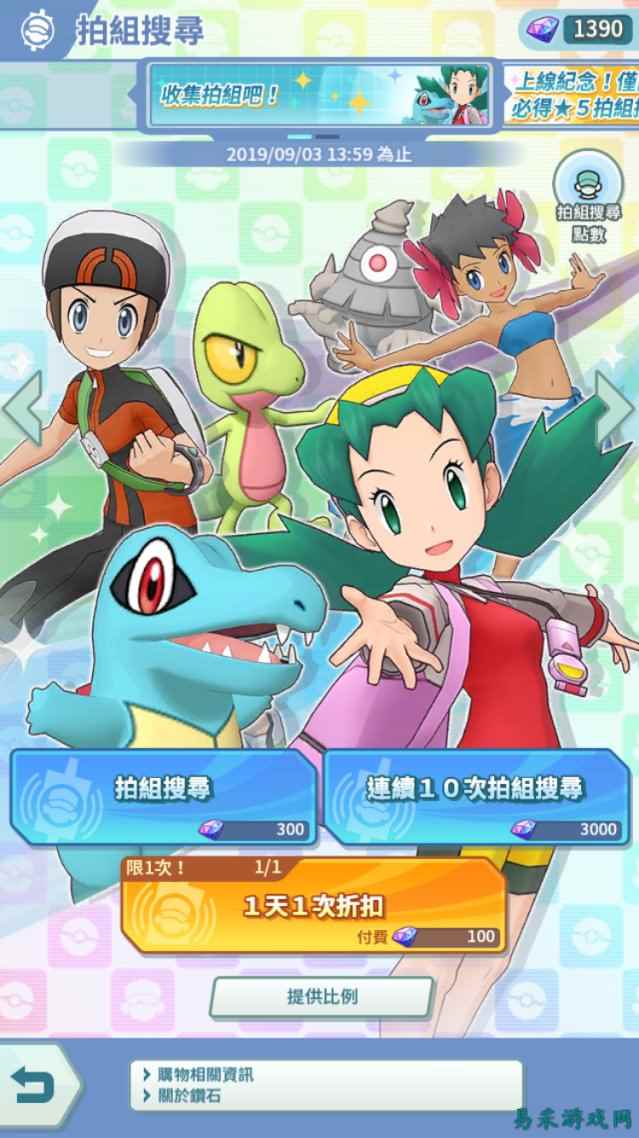Go back with the return arrow

[x=36, y=1086]
